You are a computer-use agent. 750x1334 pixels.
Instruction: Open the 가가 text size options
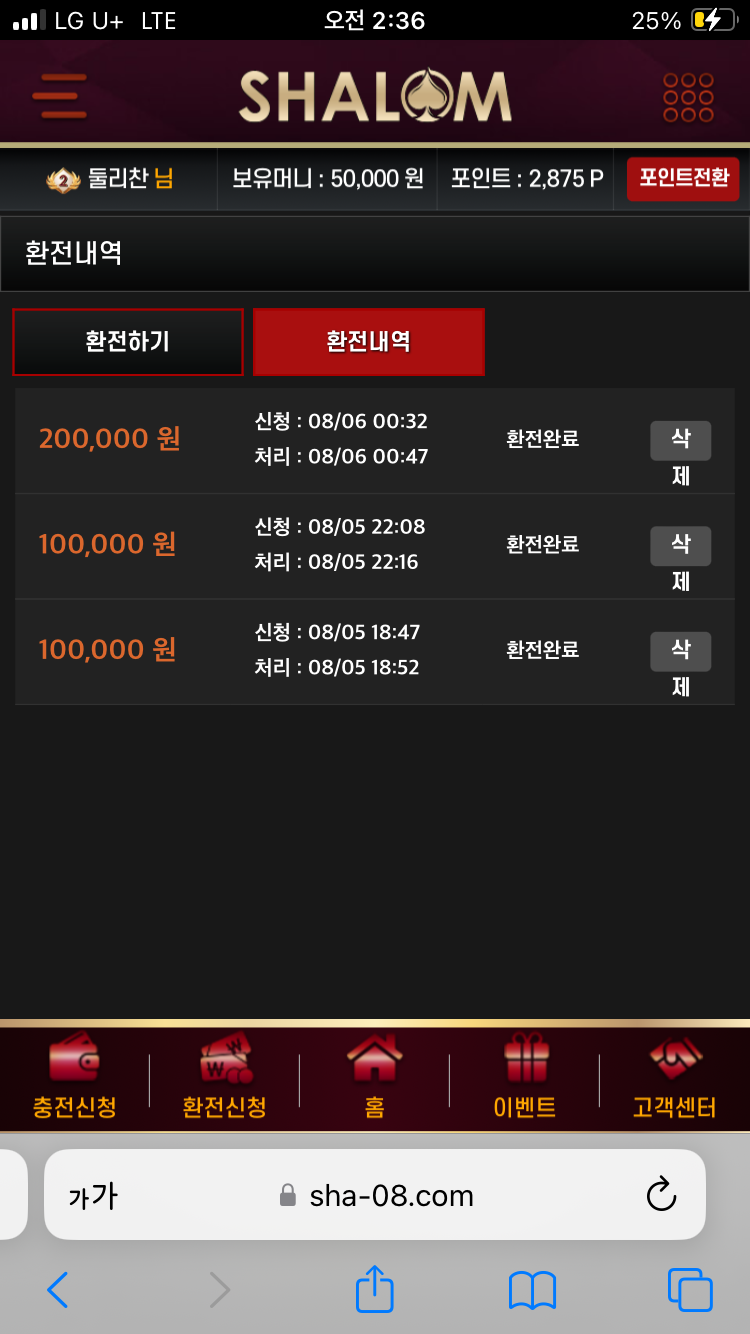93,1196
